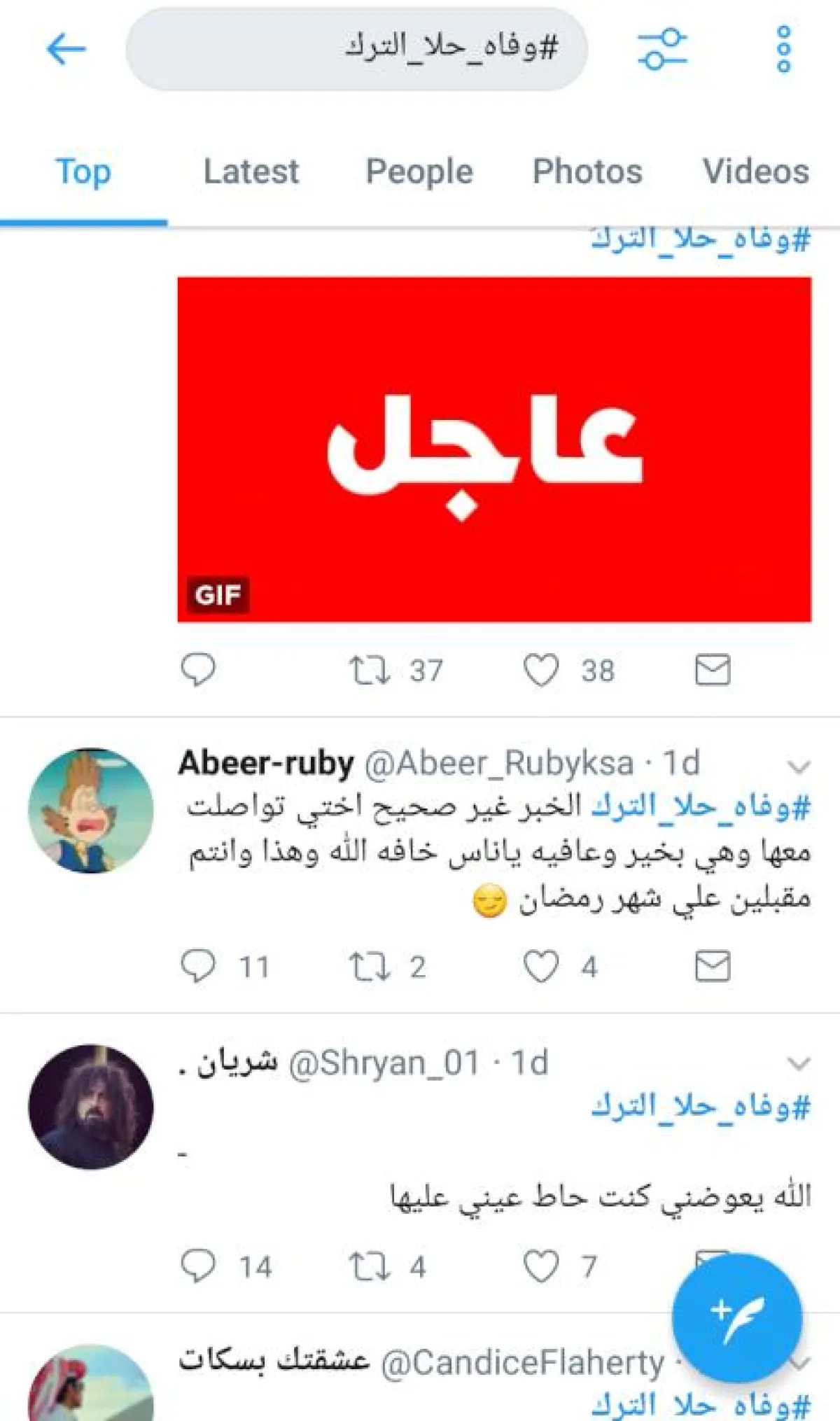
Task: Open the three-dot overflow menu
Action: 784,49
